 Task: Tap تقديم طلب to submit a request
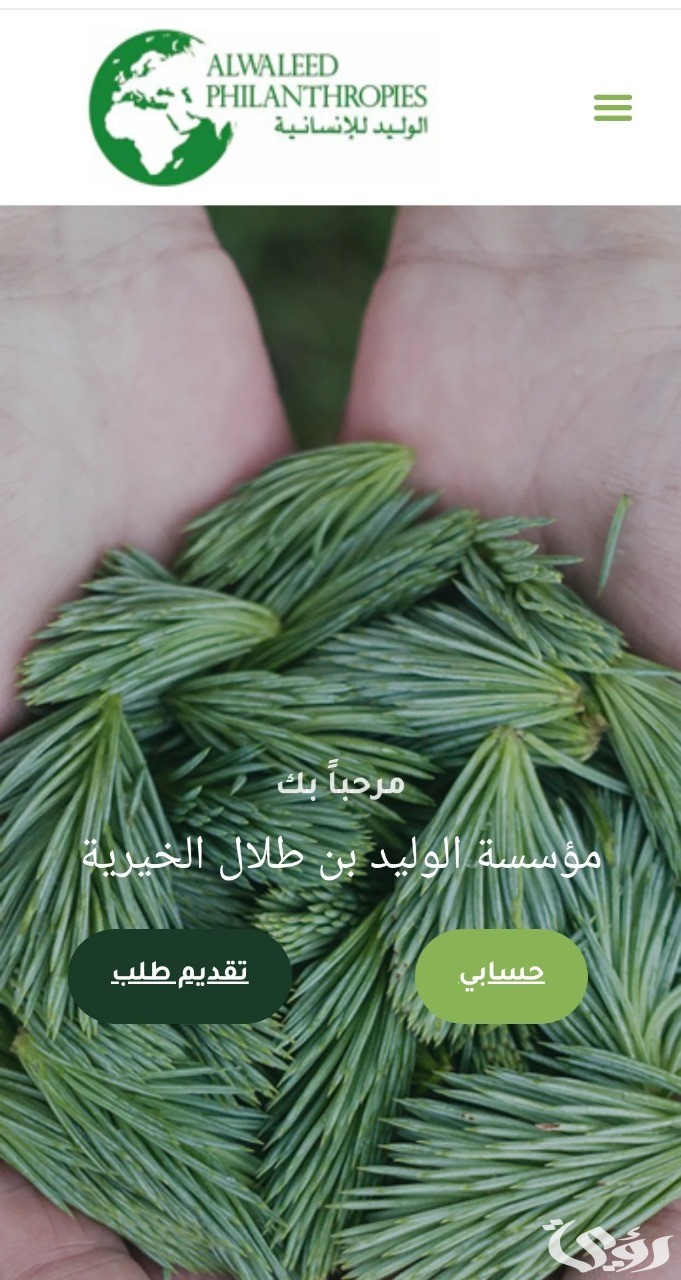click(x=180, y=975)
